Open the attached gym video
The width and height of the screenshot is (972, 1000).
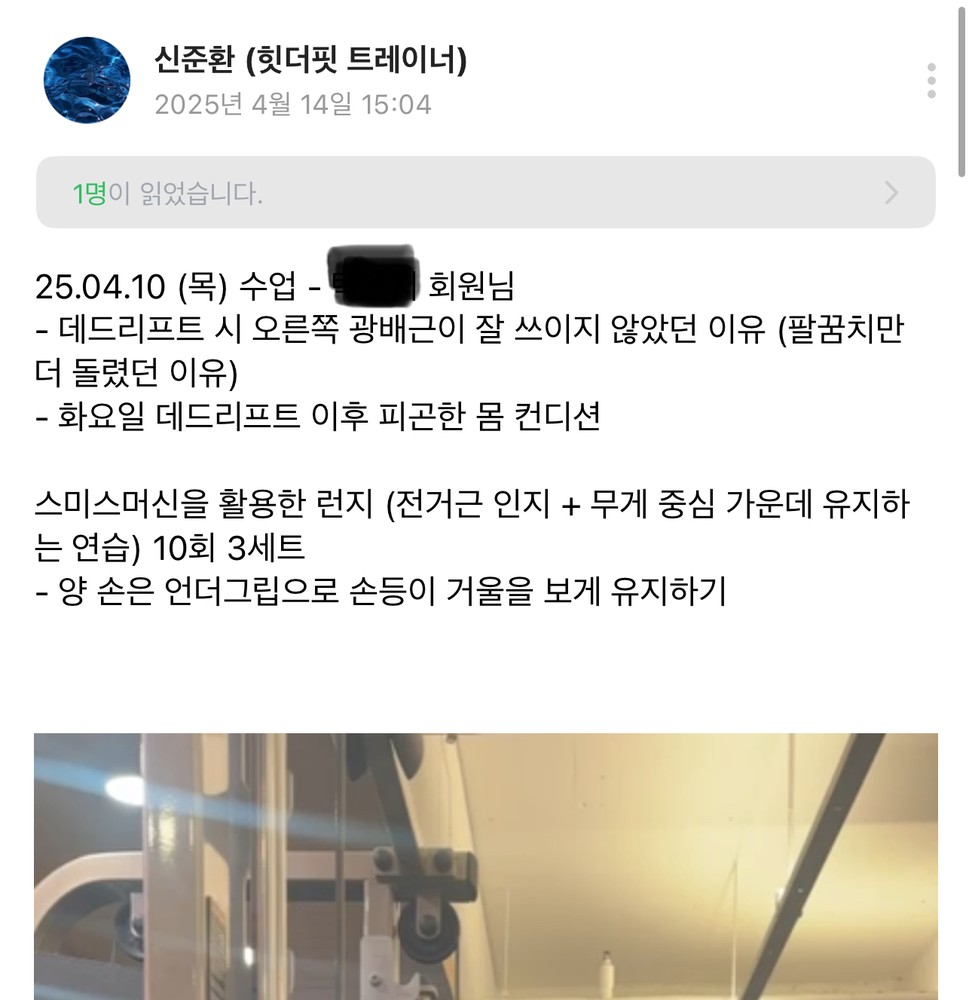485,866
